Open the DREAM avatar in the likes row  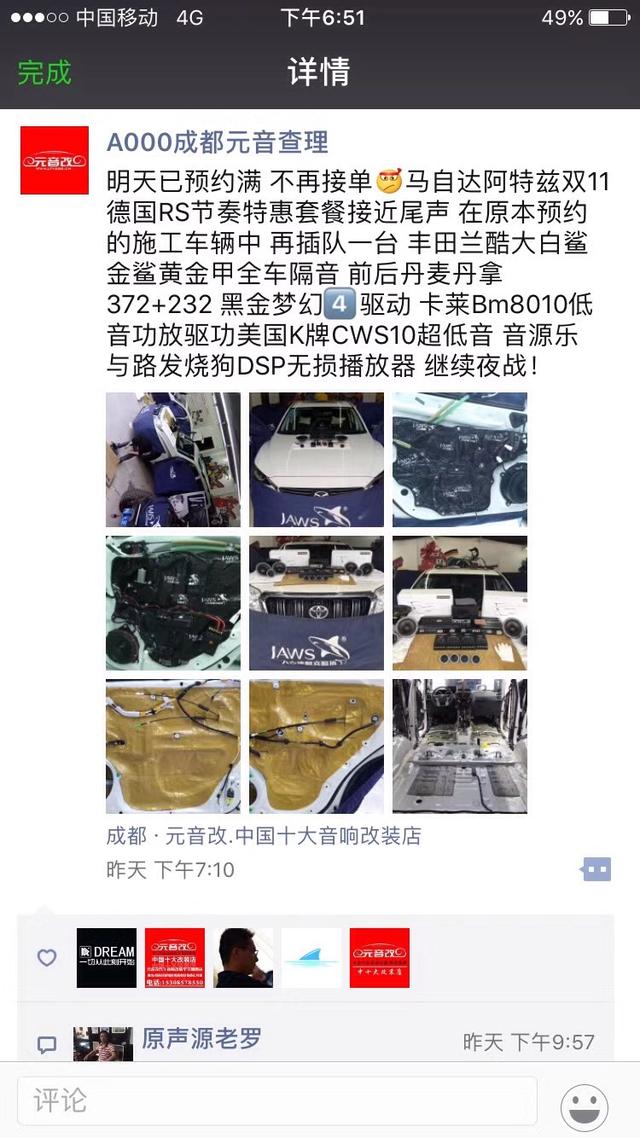click(107, 958)
